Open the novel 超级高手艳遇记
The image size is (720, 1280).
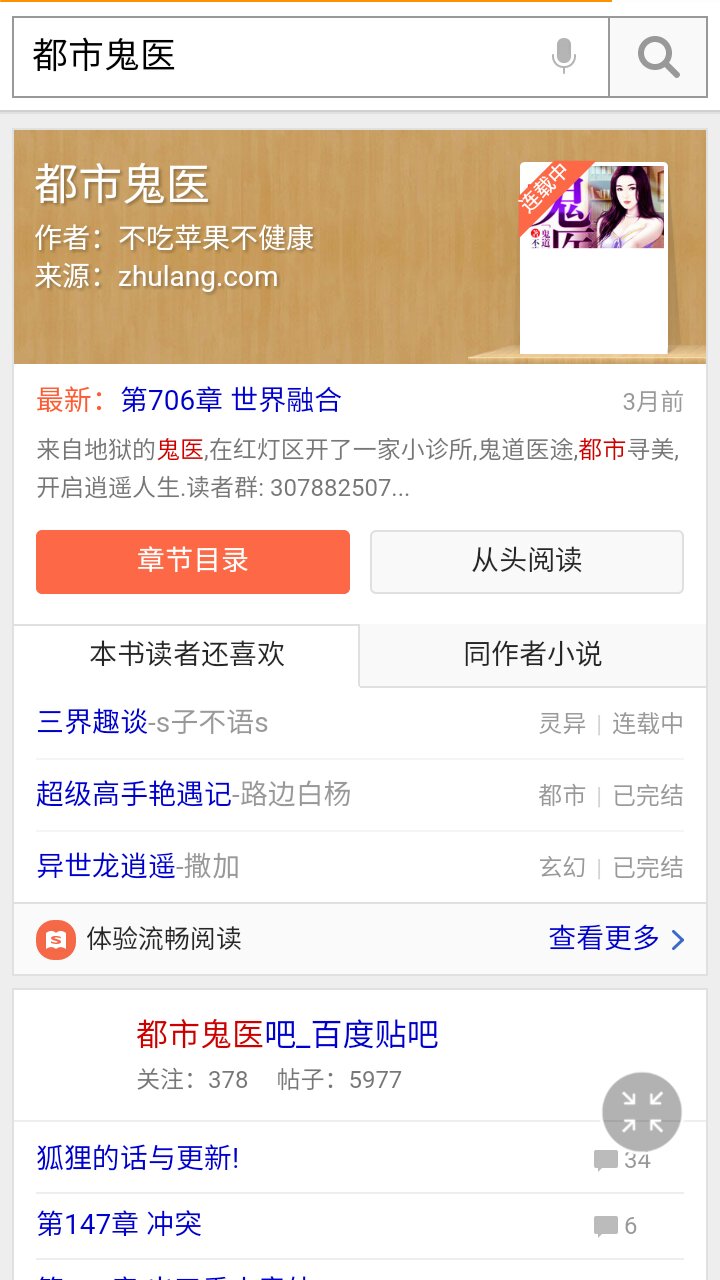(134, 794)
